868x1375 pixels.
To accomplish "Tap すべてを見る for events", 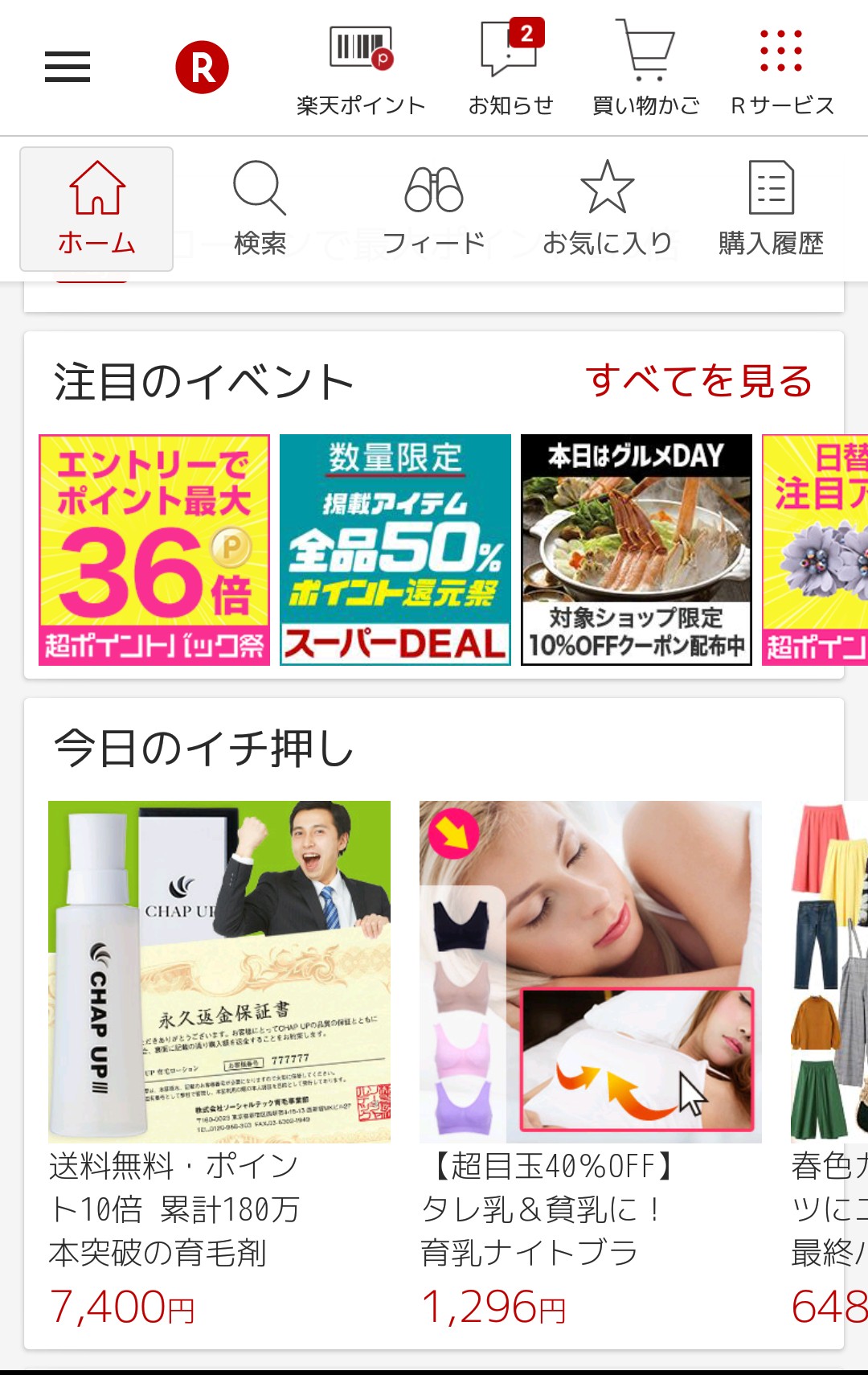I will coord(698,381).
